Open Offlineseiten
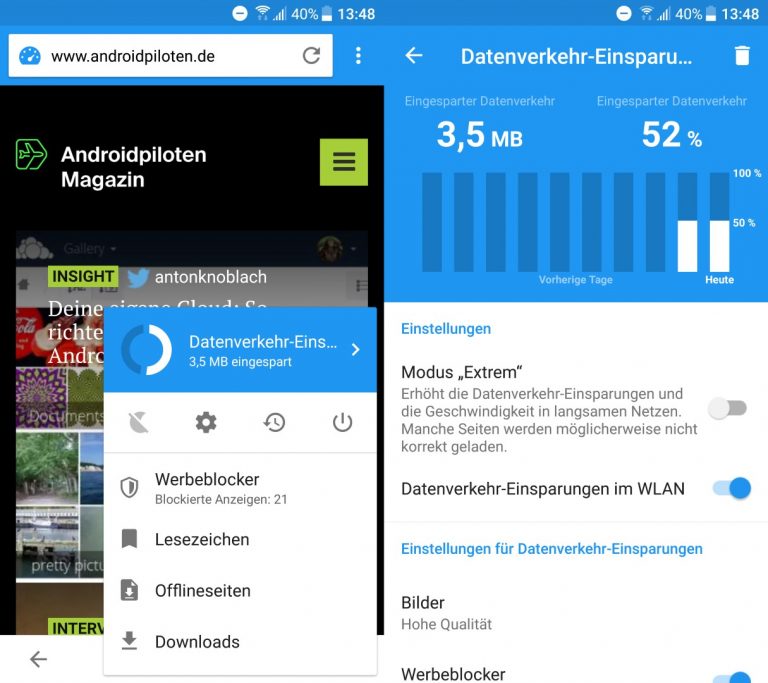The height and width of the screenshot is (683, 768). [x=240, y=591]
